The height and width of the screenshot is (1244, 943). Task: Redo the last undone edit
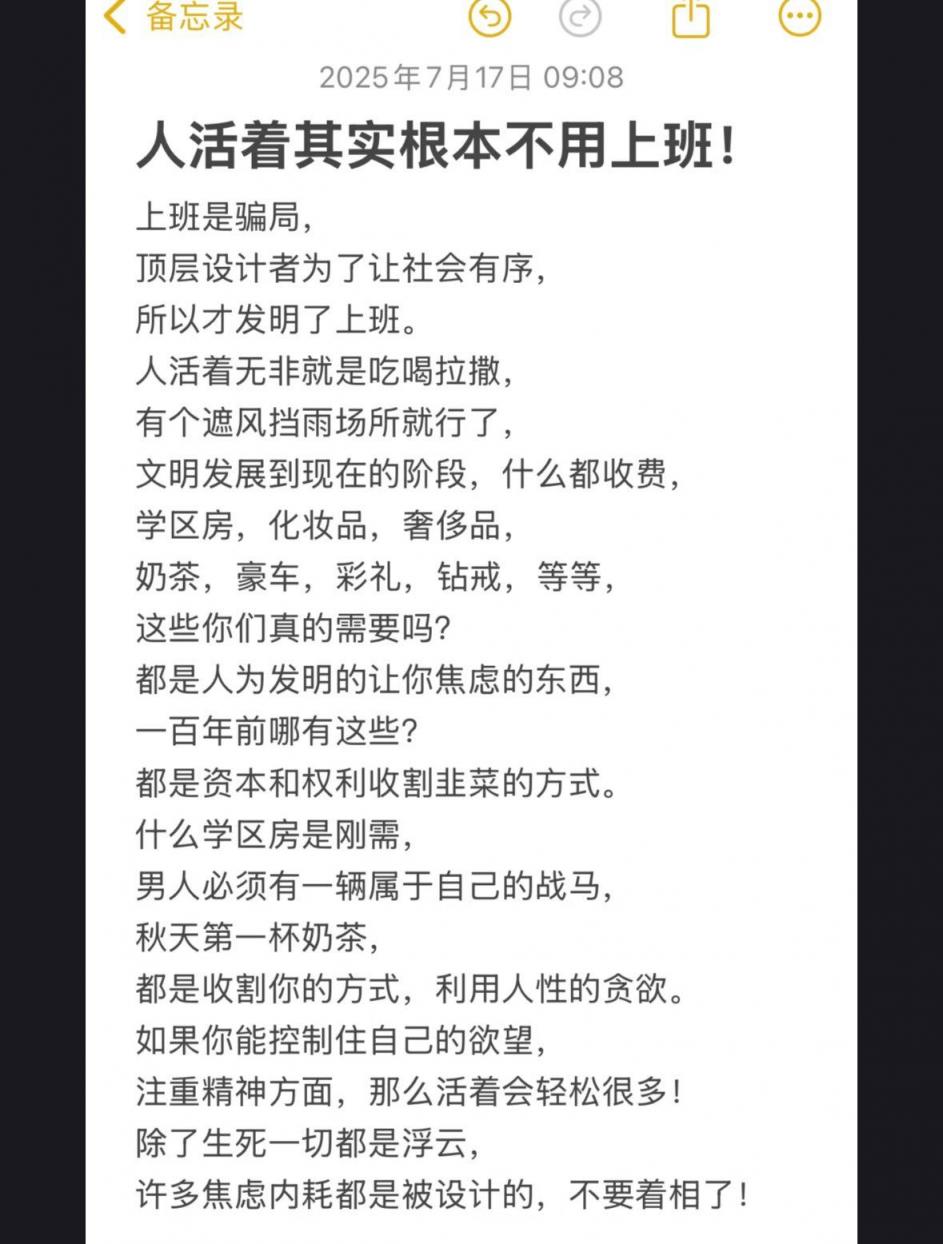point(580,16)
